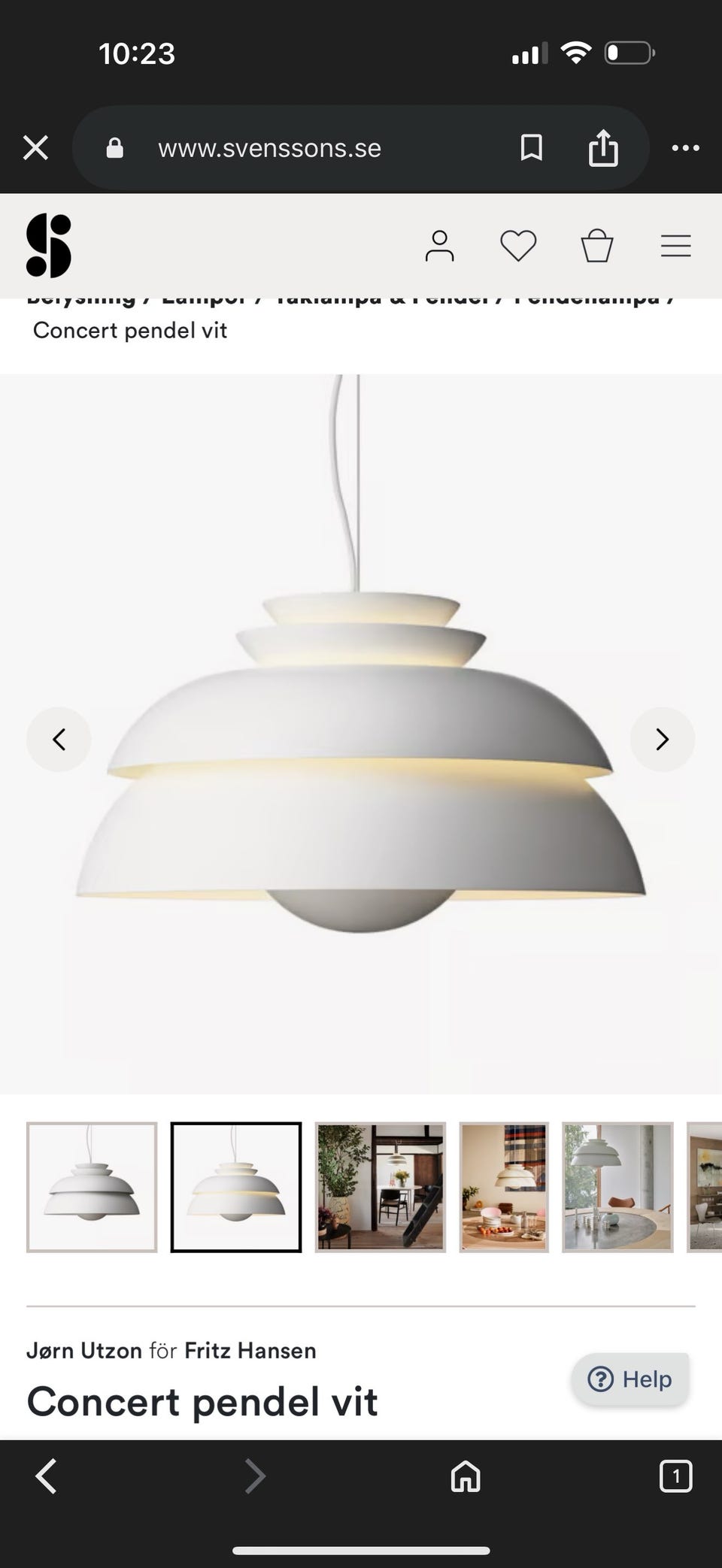View the thumbnail of lamp over round table
This screenshot has width=722, height=1568.
[x=617, y=1187]
